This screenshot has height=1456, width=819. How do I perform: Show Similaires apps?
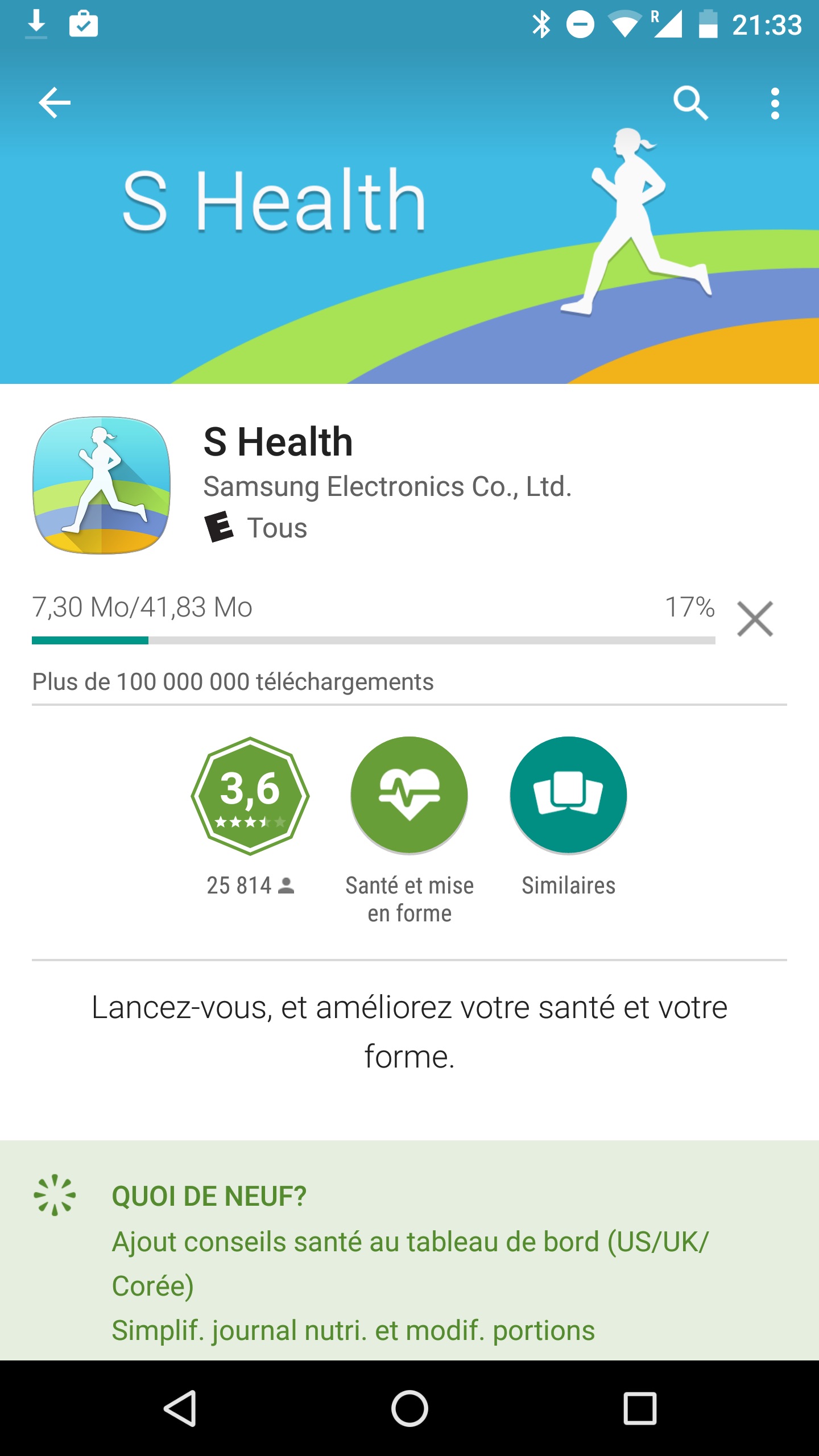568,796
